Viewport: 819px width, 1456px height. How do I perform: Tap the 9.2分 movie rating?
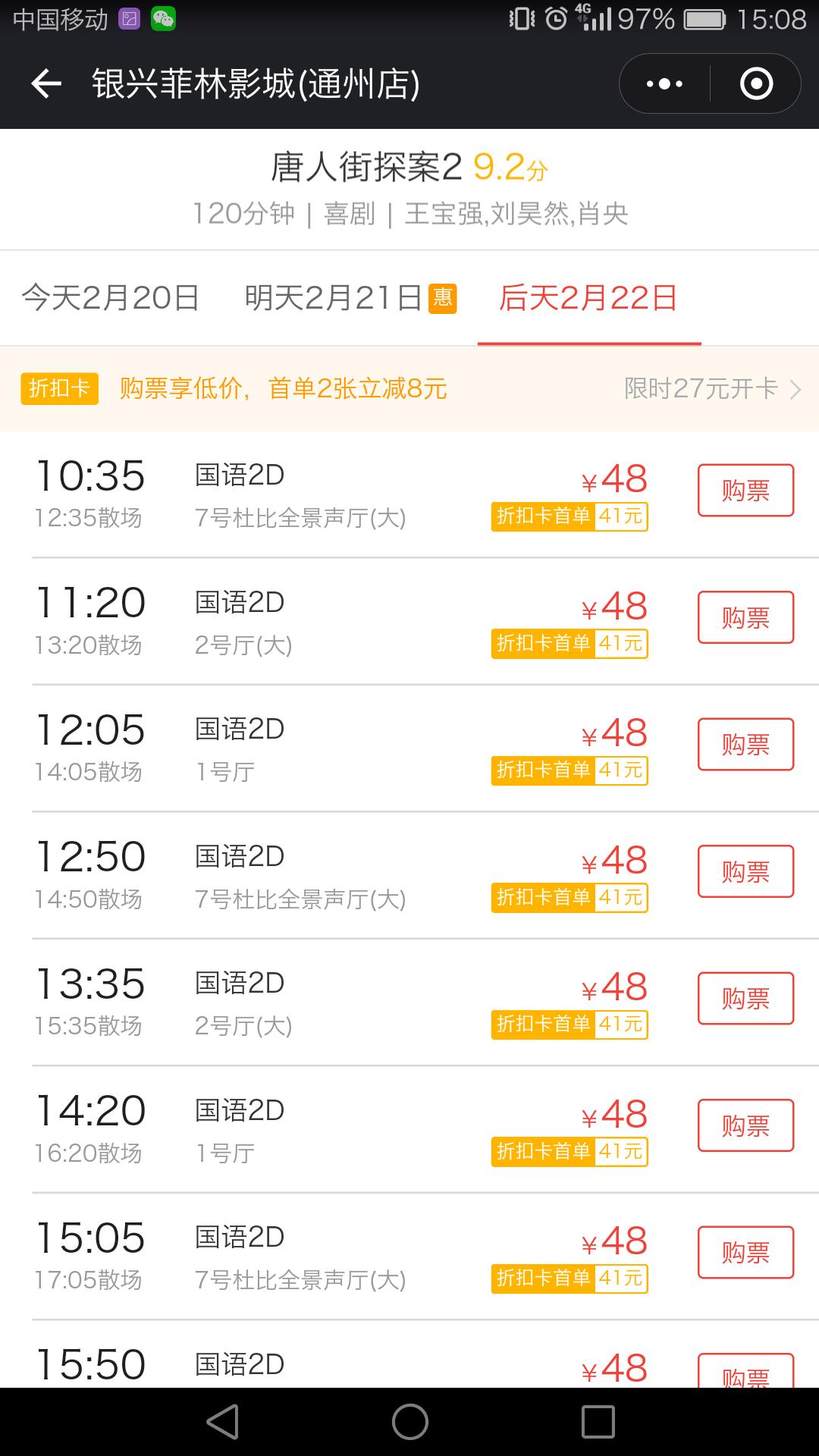(x=510, y=168)
